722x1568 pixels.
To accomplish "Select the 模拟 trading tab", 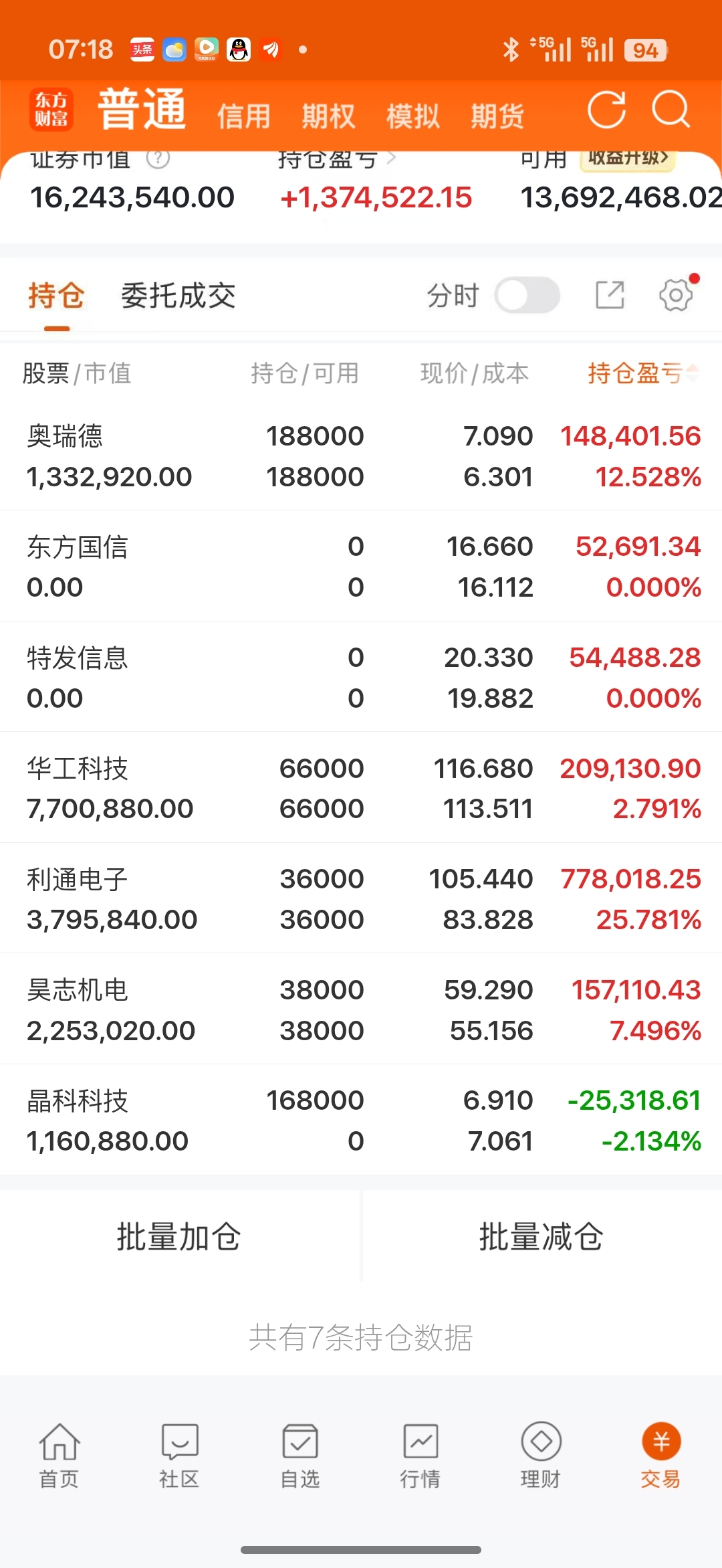I will point(413,116).
